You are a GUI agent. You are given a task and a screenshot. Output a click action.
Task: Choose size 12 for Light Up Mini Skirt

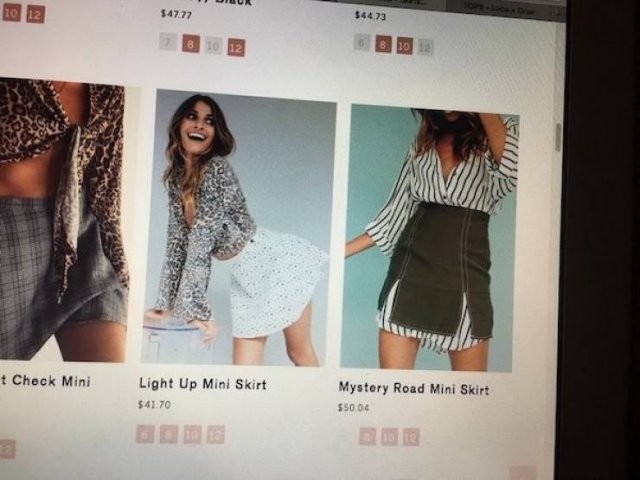click(x=215, y=434)
